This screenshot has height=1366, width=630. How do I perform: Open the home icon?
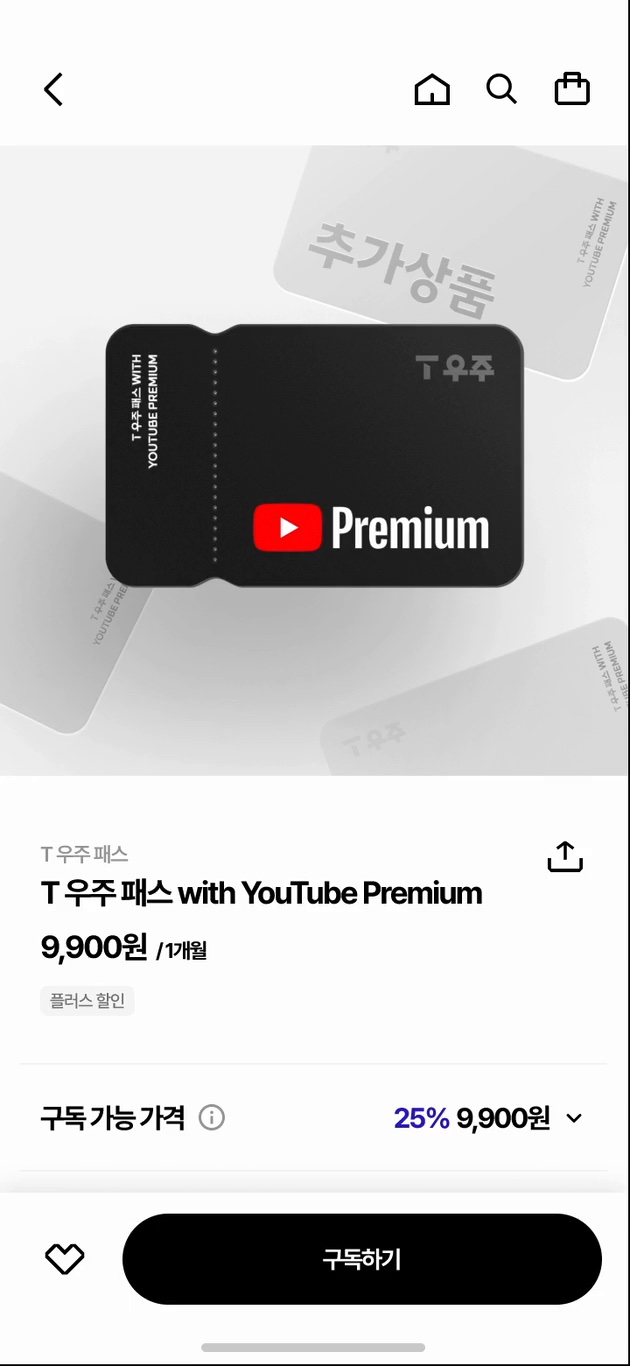pos(432,89)
